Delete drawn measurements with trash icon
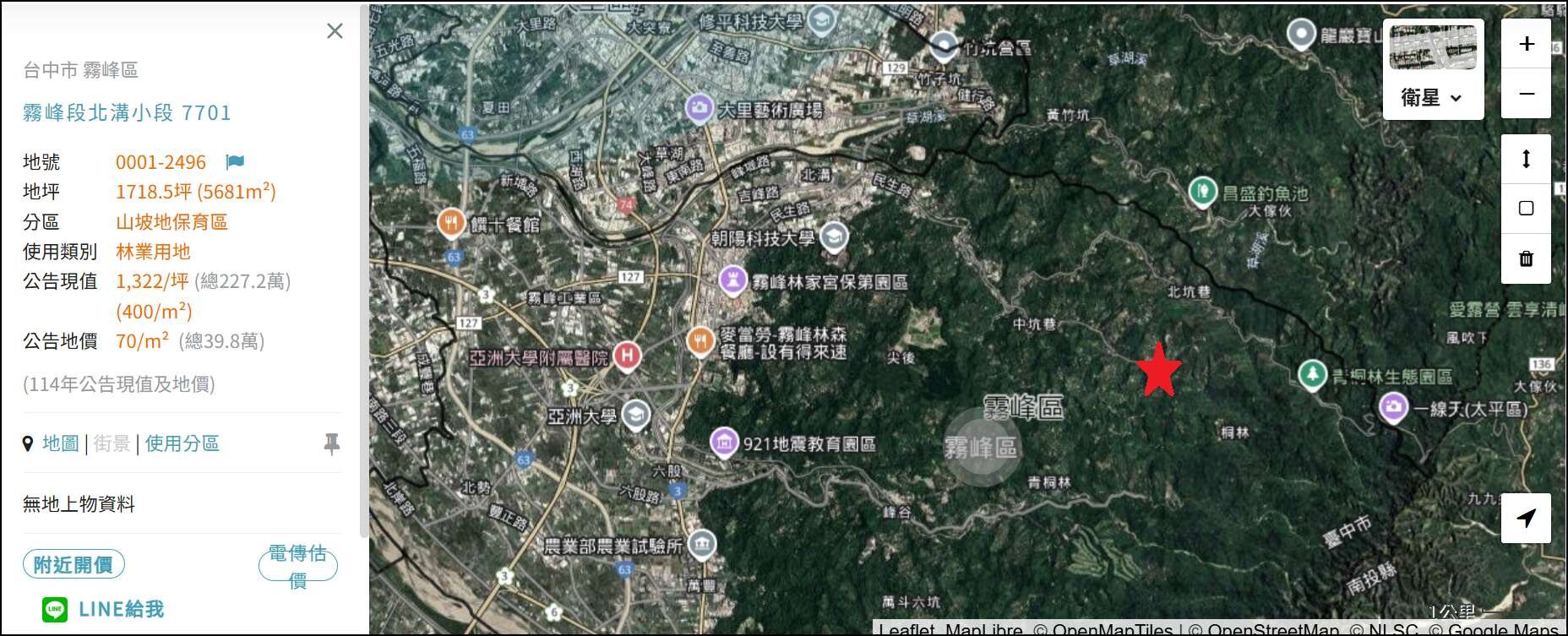Image resolution: width=1568 pixels, height=636 pixels. pyautogui.click(x=1526, y=258)
